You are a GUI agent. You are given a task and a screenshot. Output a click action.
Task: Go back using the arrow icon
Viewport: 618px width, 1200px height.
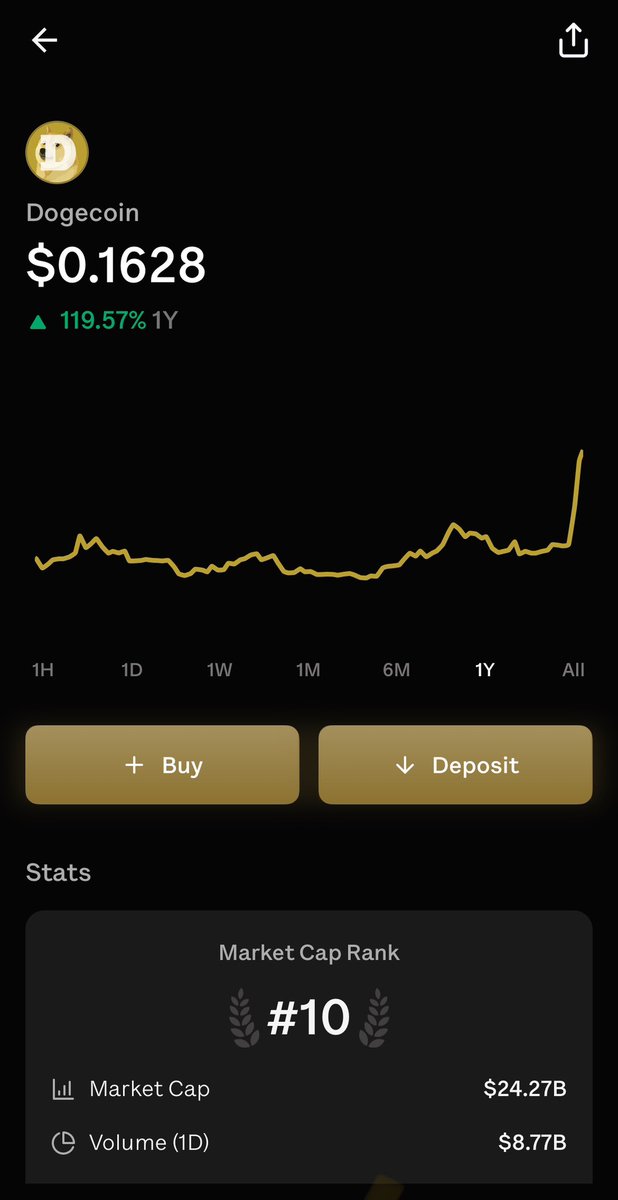click(45, 40)
